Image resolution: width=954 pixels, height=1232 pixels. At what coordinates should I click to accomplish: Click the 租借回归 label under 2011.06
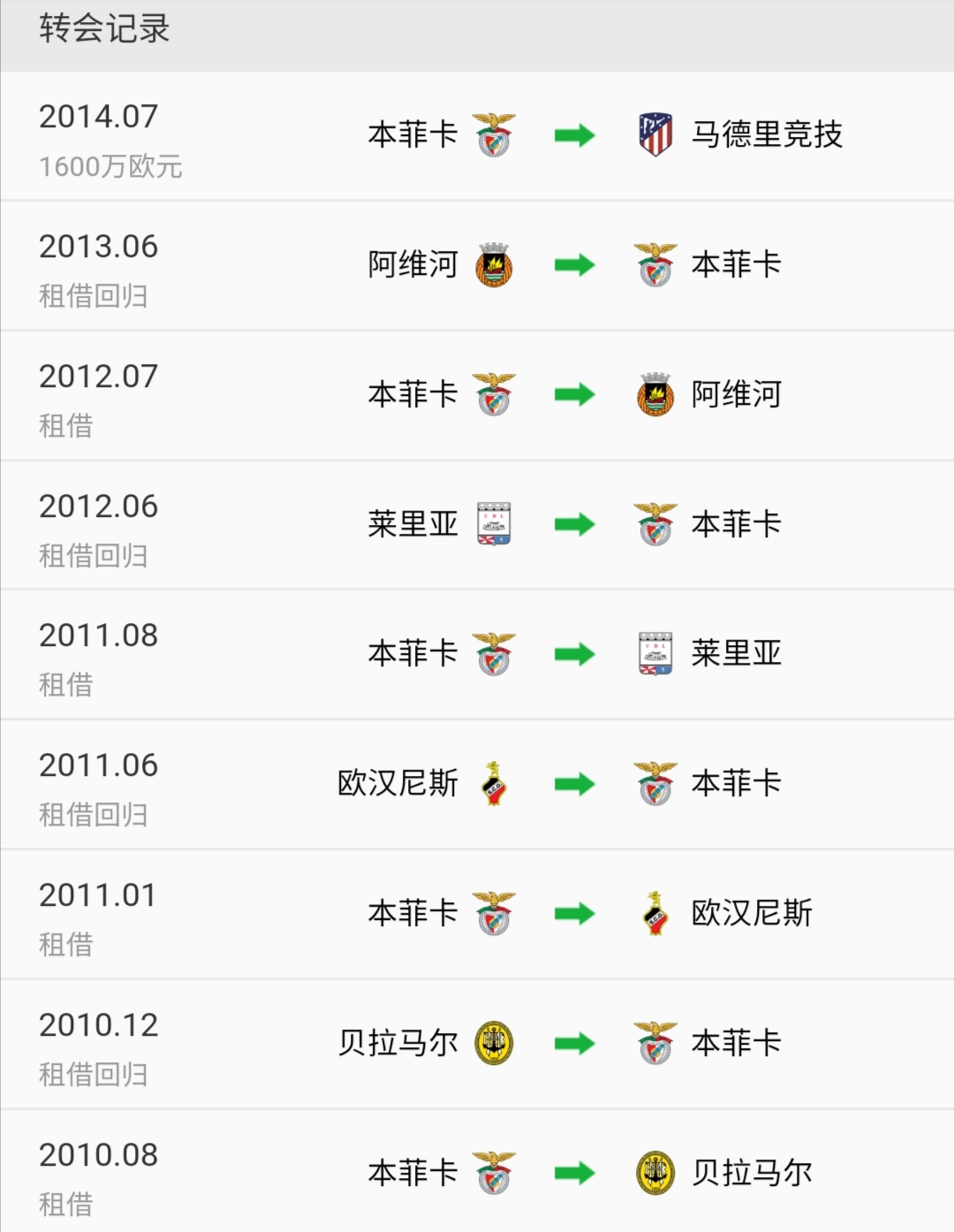click(x=94, y=817)
